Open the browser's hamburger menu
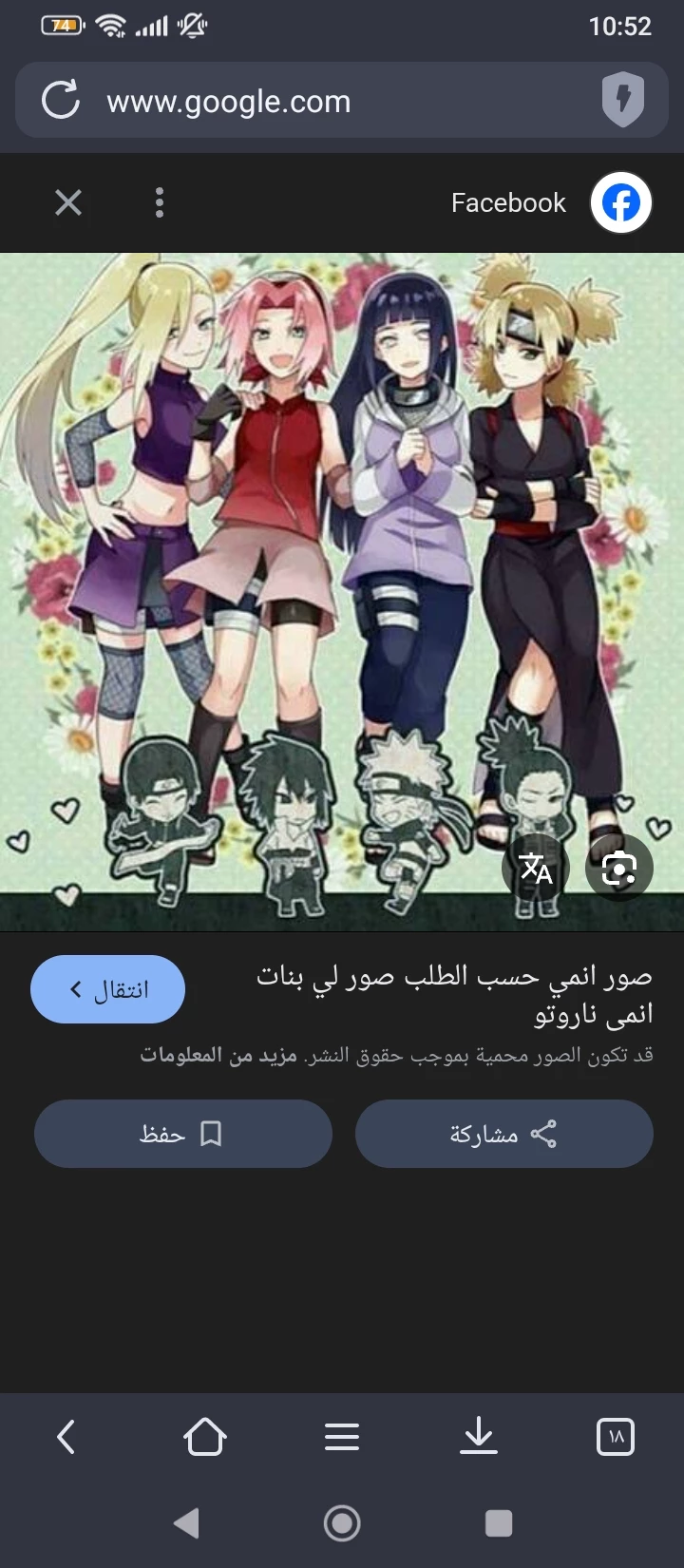Screen dimensions: 684x1568 coord(342,1437)
